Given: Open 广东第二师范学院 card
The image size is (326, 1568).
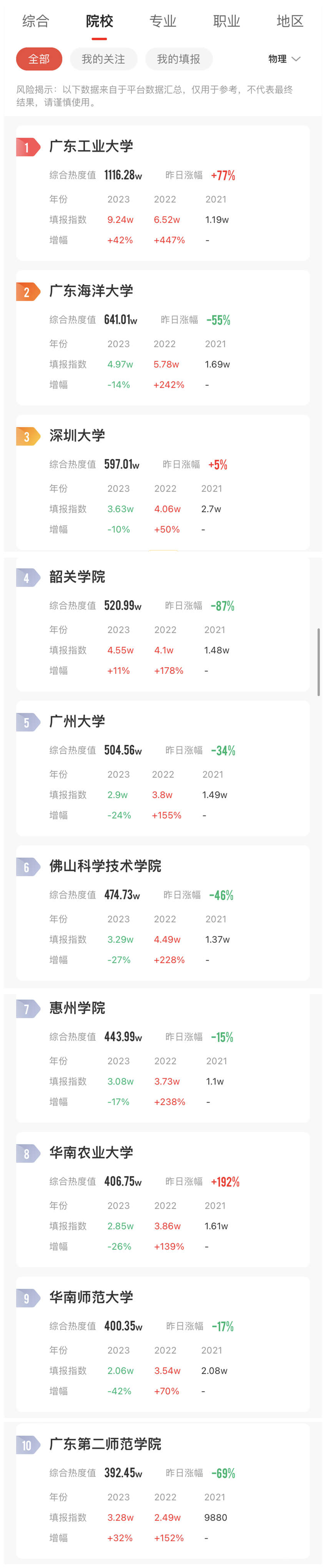Looking at the screenshot, I should tap(105, 1444).
